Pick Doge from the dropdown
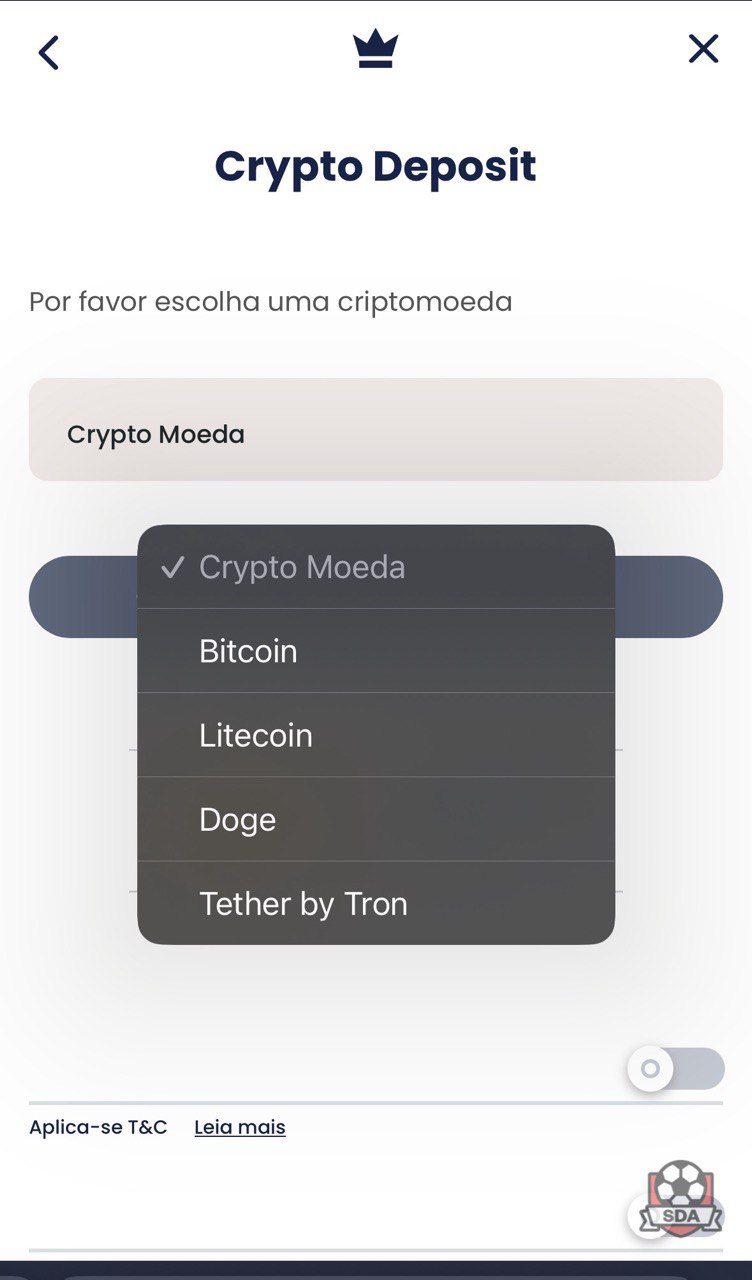The image size is (752, 1280). point(376,819)
